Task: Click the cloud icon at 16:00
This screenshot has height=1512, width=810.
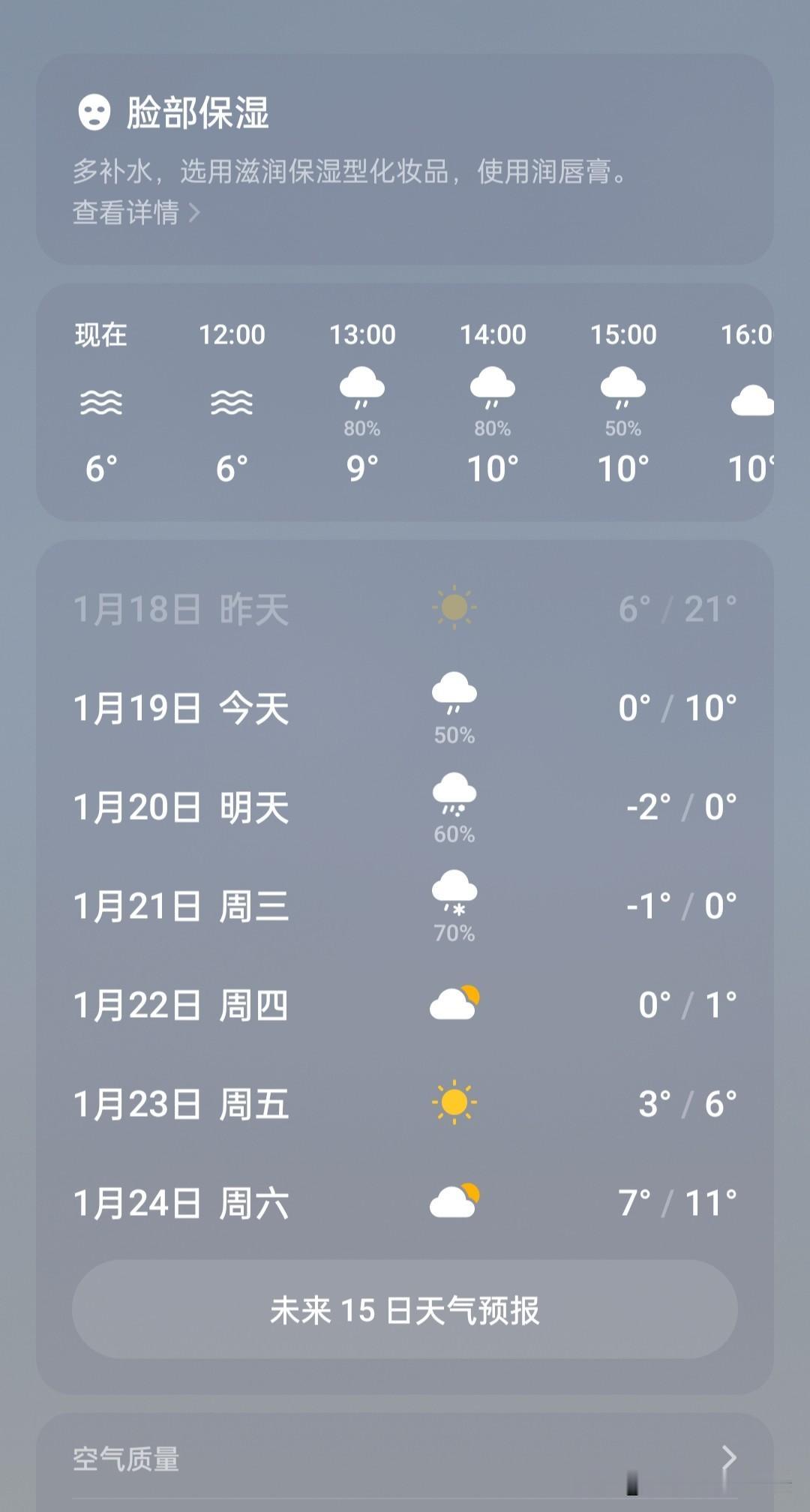Action: click(x=755, y=403)
